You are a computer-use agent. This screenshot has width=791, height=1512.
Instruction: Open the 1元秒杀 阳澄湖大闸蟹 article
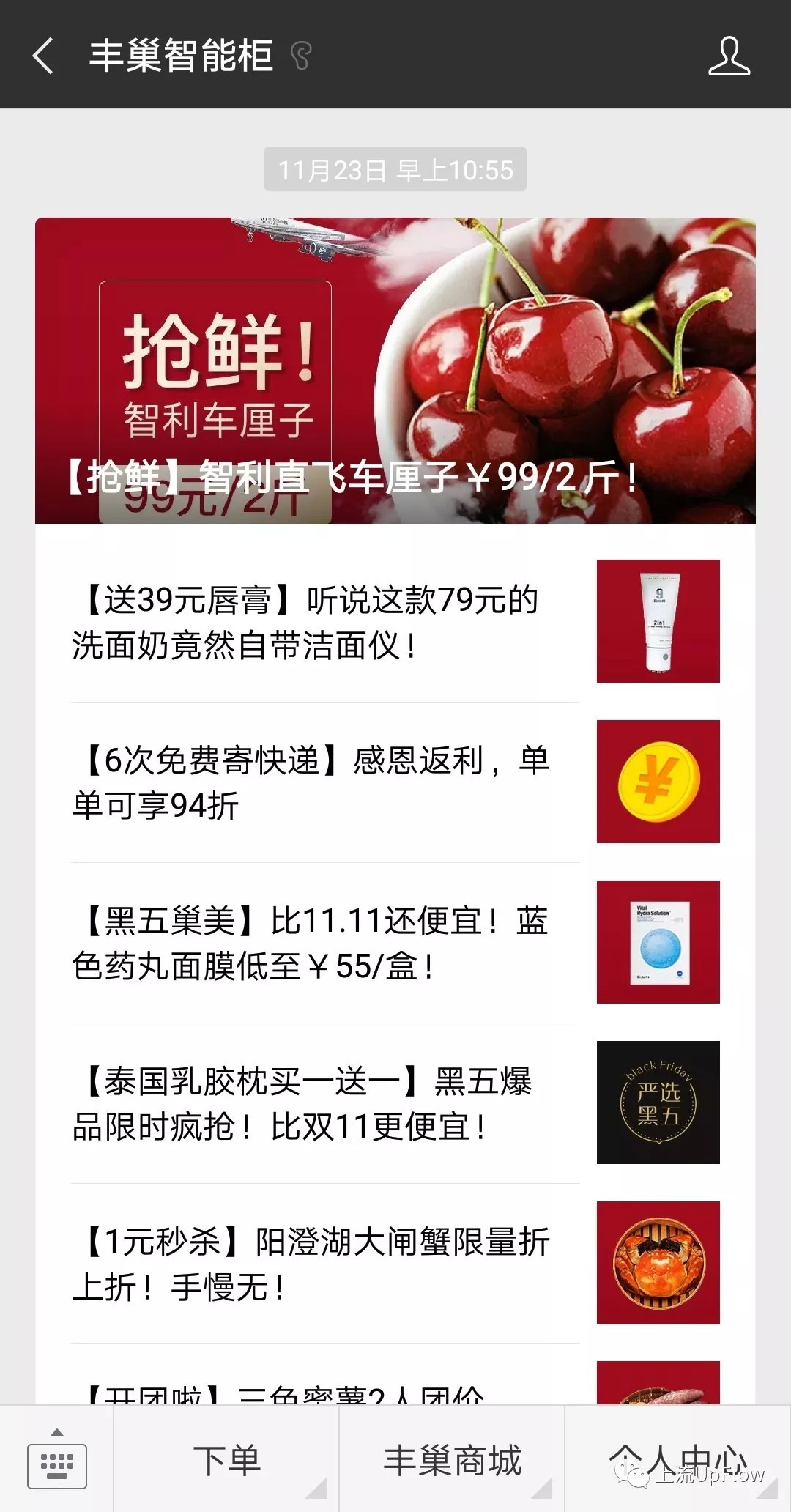coord(395,1264)
